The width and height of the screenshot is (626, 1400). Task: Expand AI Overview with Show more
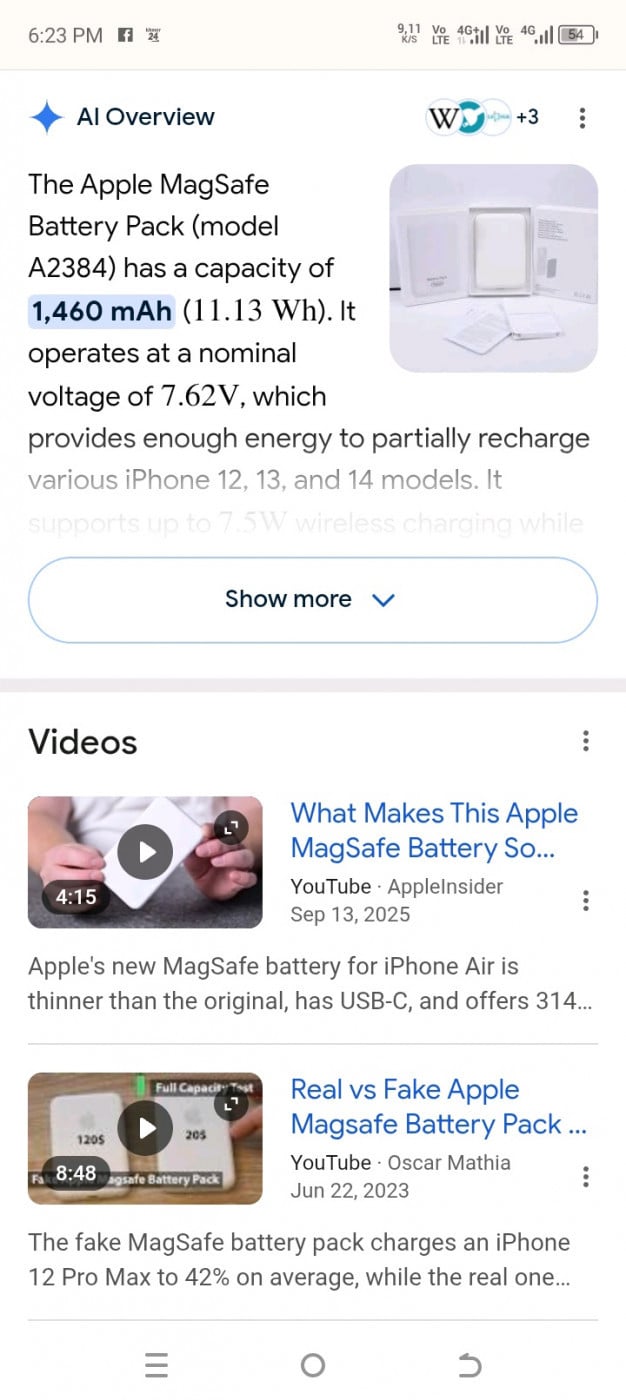point(312,600)
